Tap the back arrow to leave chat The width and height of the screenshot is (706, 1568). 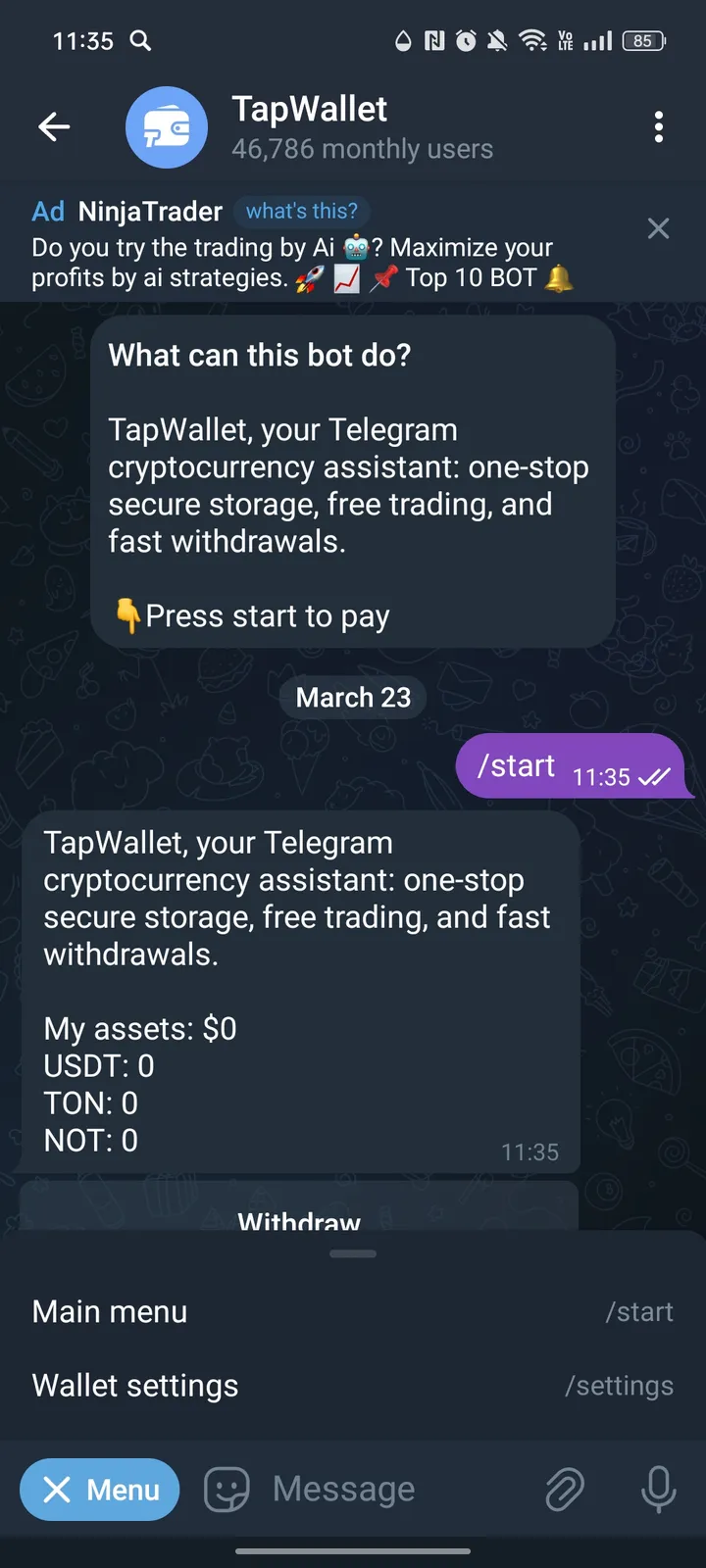tap(54, 127)
